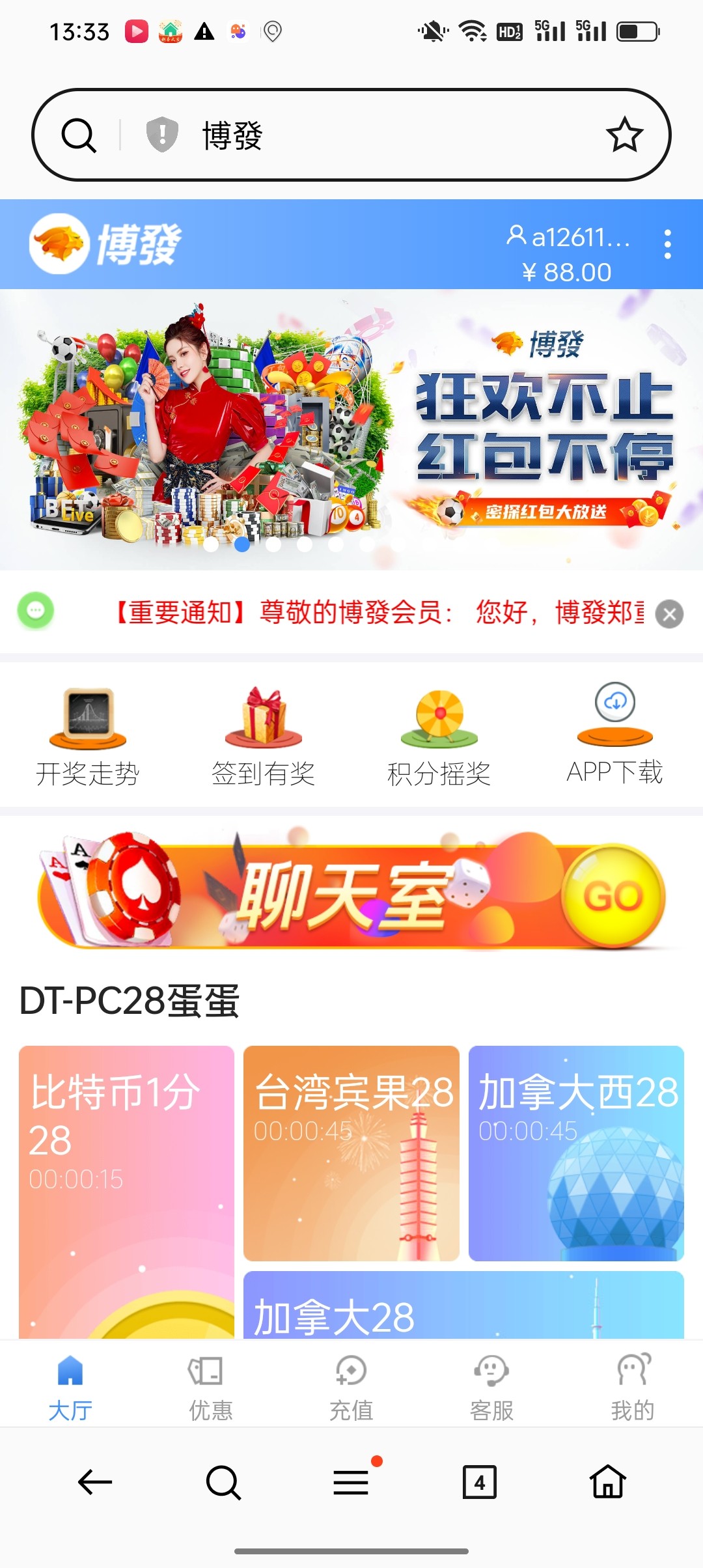
Task: Switch to the 优惠 tab
Action: (211, 1384)
